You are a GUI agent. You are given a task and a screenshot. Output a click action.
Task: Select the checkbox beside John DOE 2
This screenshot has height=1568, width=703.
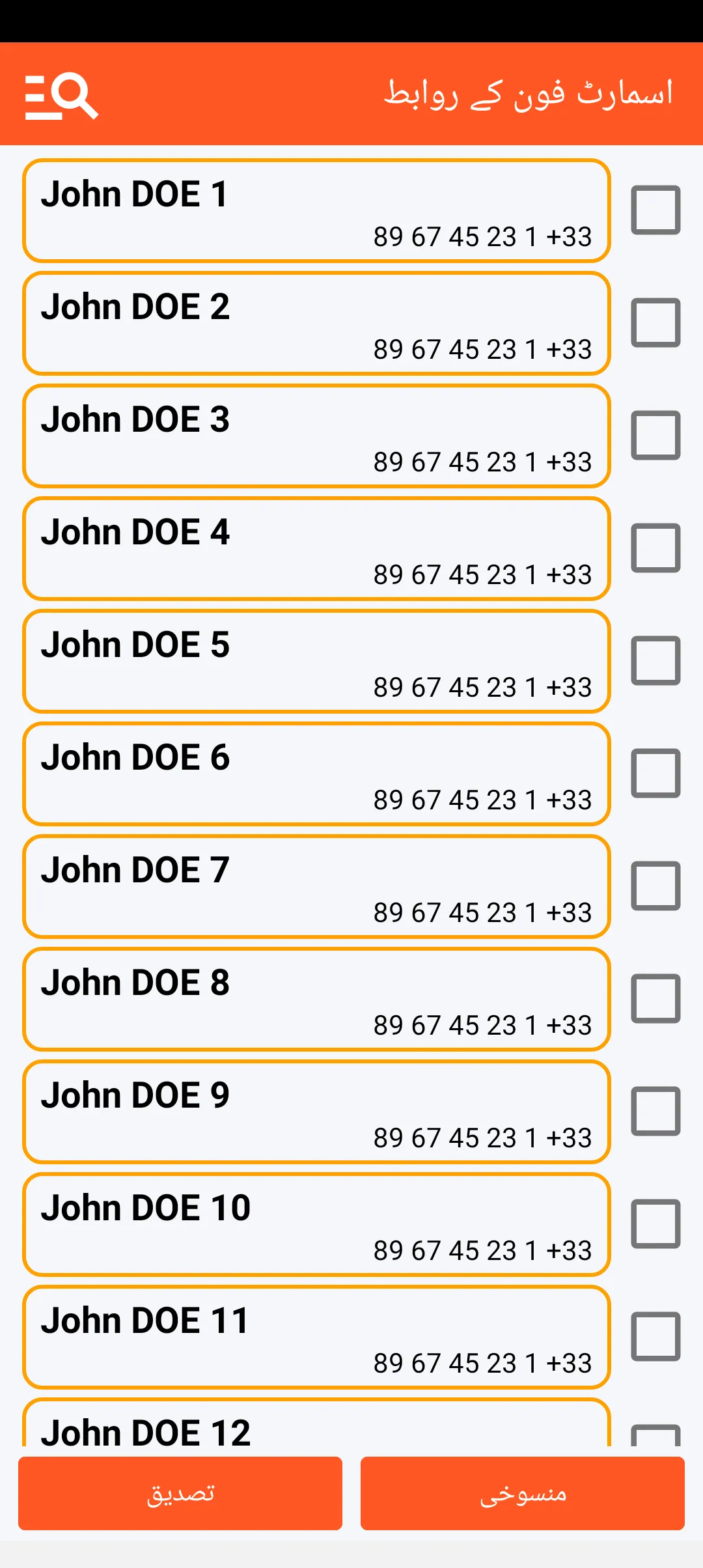click(x=655, y=322)
